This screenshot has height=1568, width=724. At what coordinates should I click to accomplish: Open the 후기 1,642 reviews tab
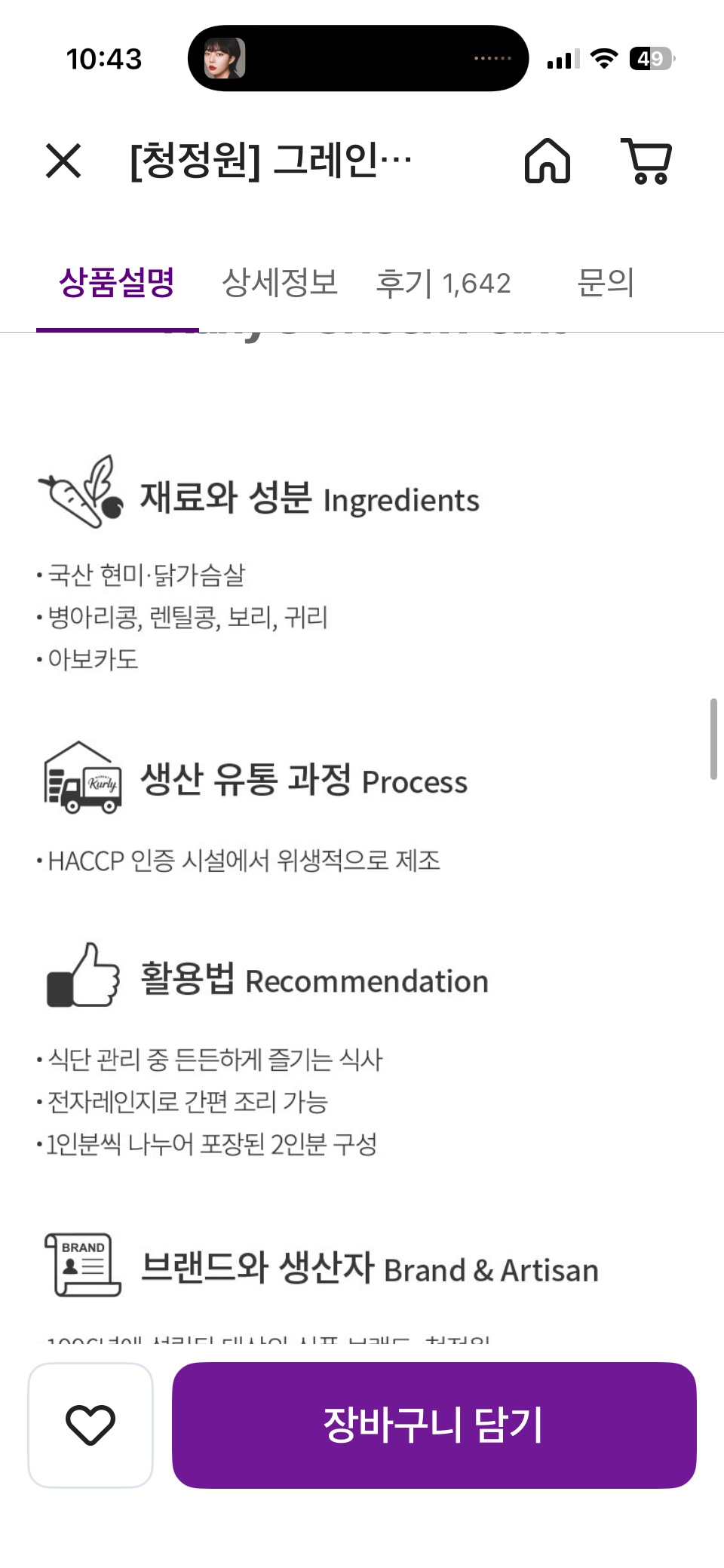pos(443,282)
